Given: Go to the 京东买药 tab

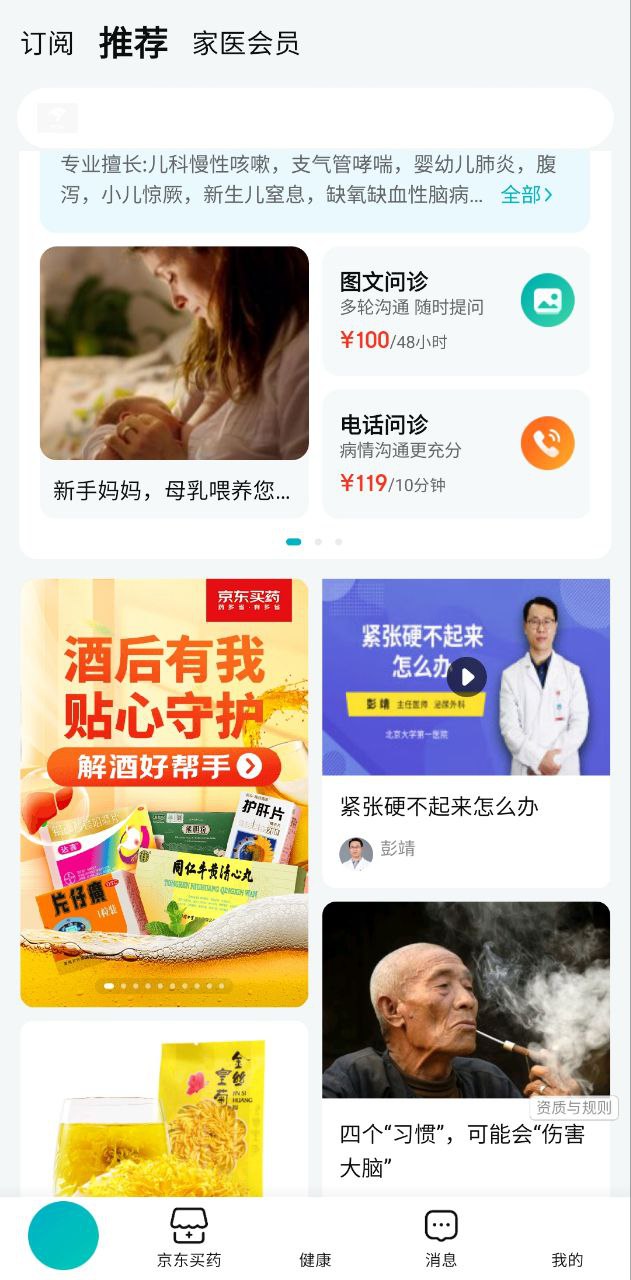Looking at the screenshot, I should [189, 1237].
